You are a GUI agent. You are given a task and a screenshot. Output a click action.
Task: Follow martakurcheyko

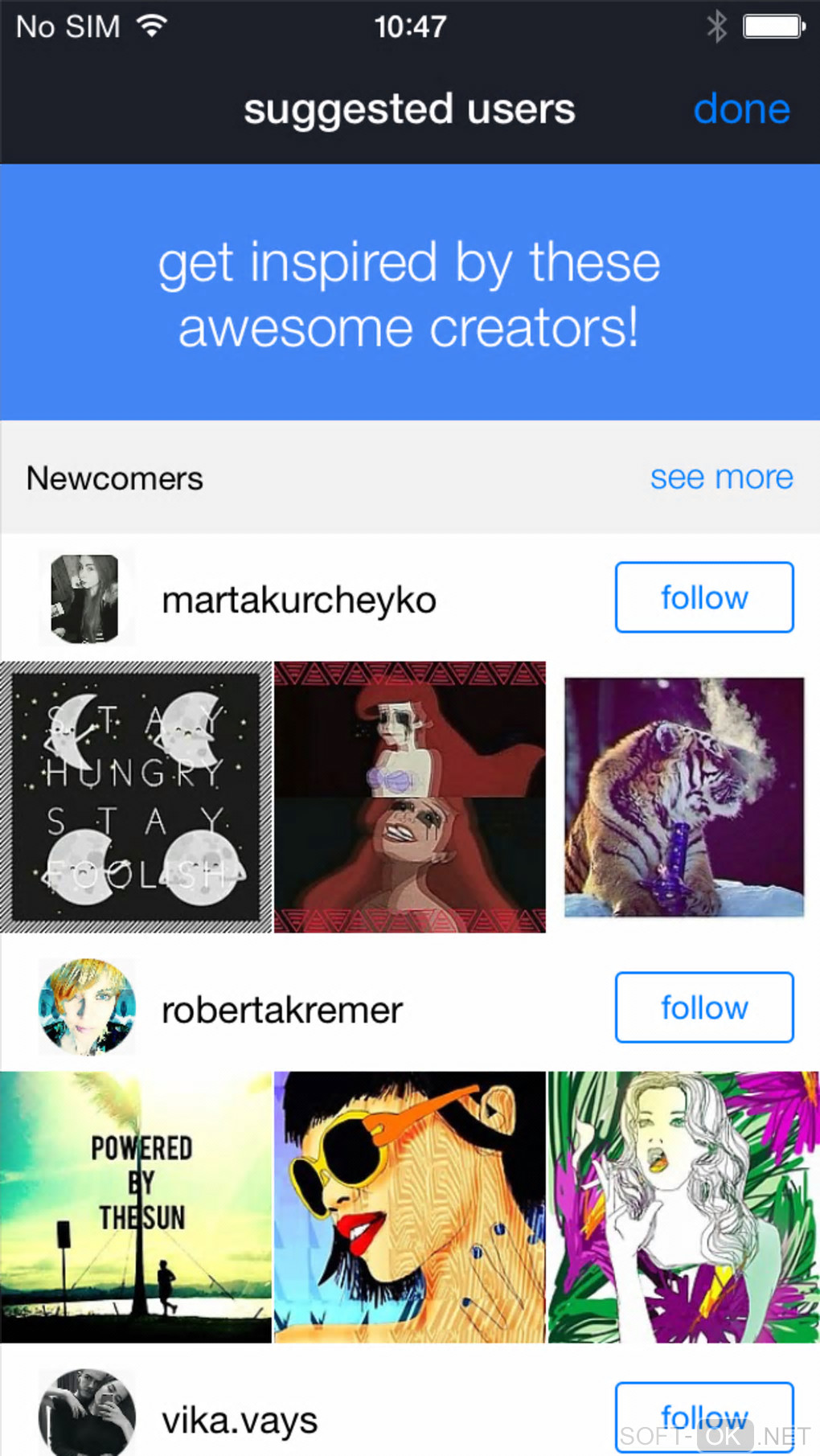point(703,597)
